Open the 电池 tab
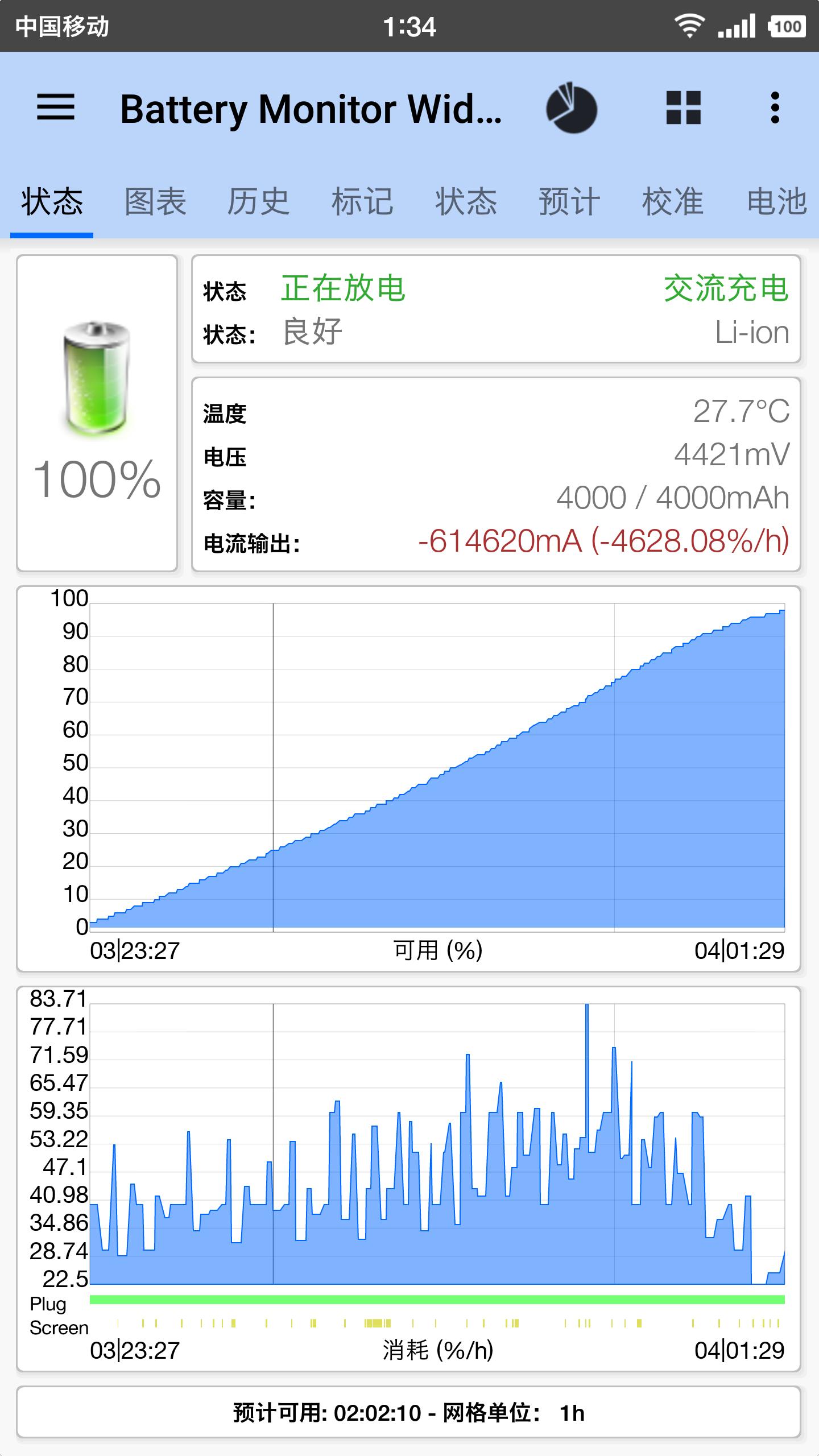The image size is (819, 1456). tap(777, 202)
